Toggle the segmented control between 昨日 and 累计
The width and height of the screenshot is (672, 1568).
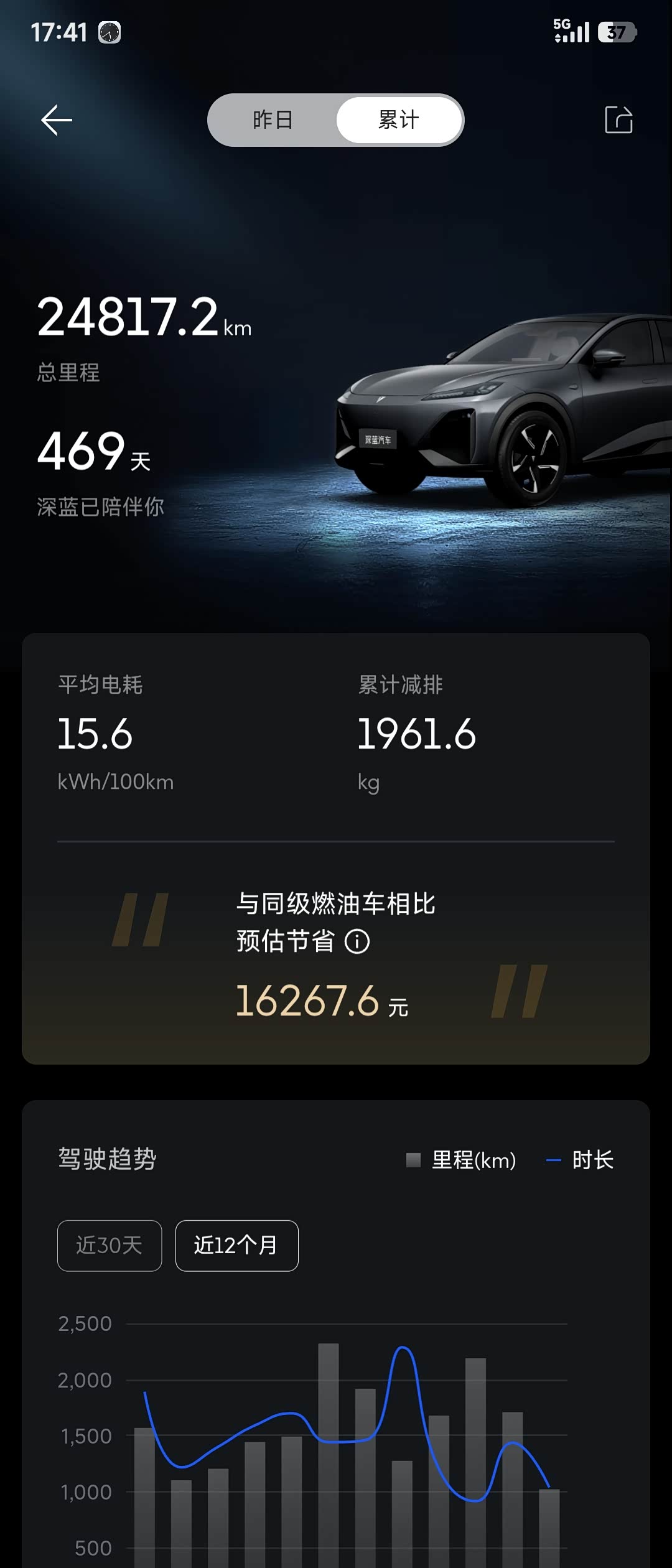(x=335, y=120)
